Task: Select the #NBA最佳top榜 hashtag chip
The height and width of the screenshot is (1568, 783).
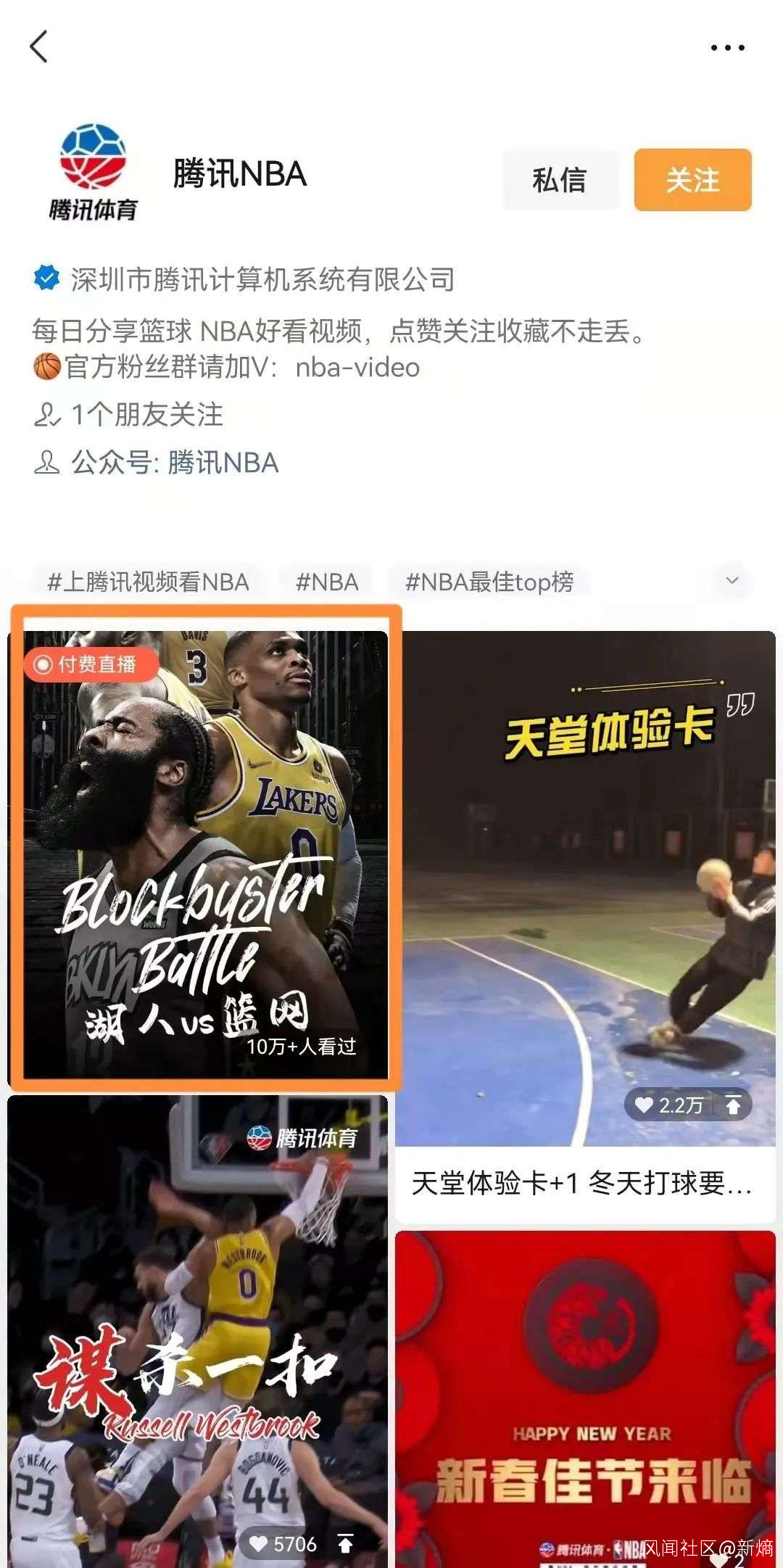Action: (x=489, y=582)
